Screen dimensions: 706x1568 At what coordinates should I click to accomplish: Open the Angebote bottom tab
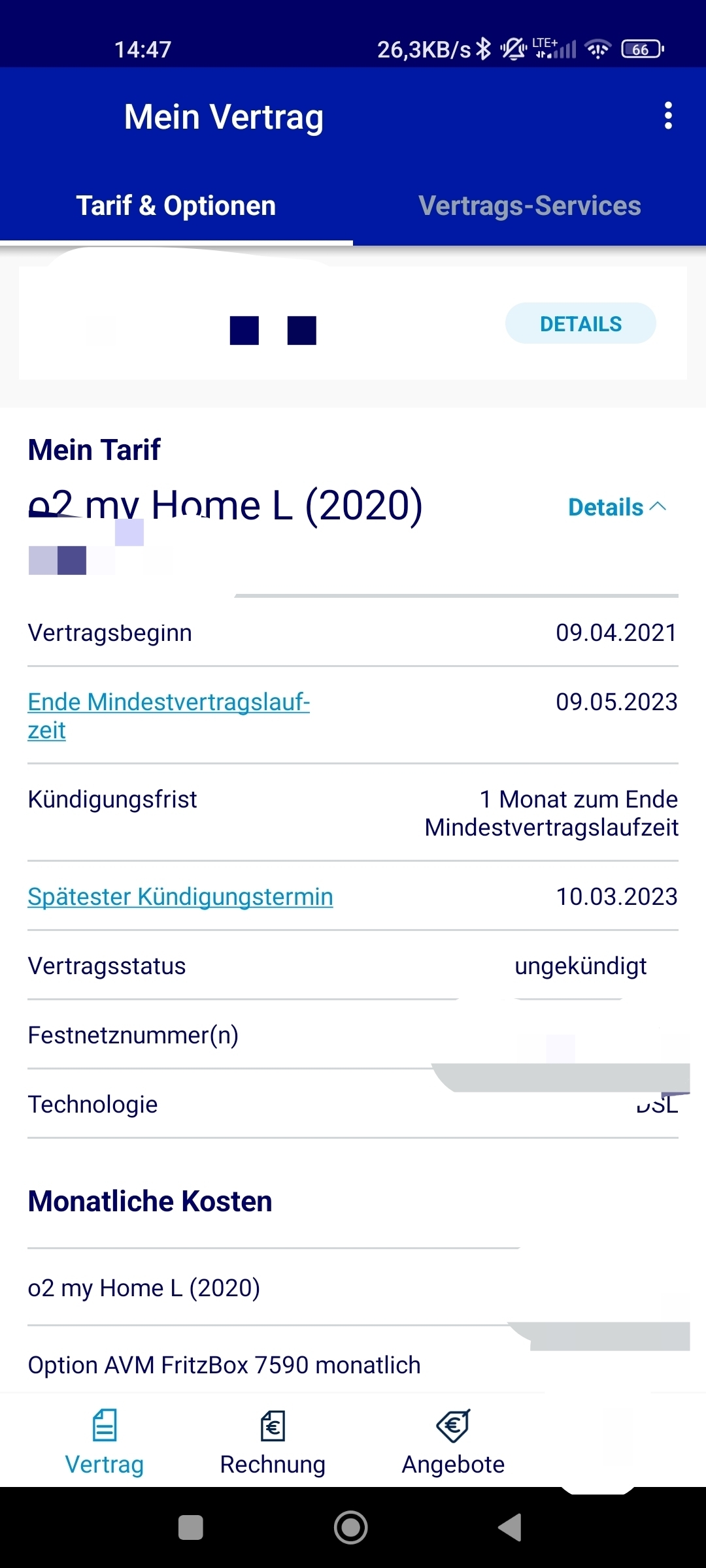[453, 1442]
